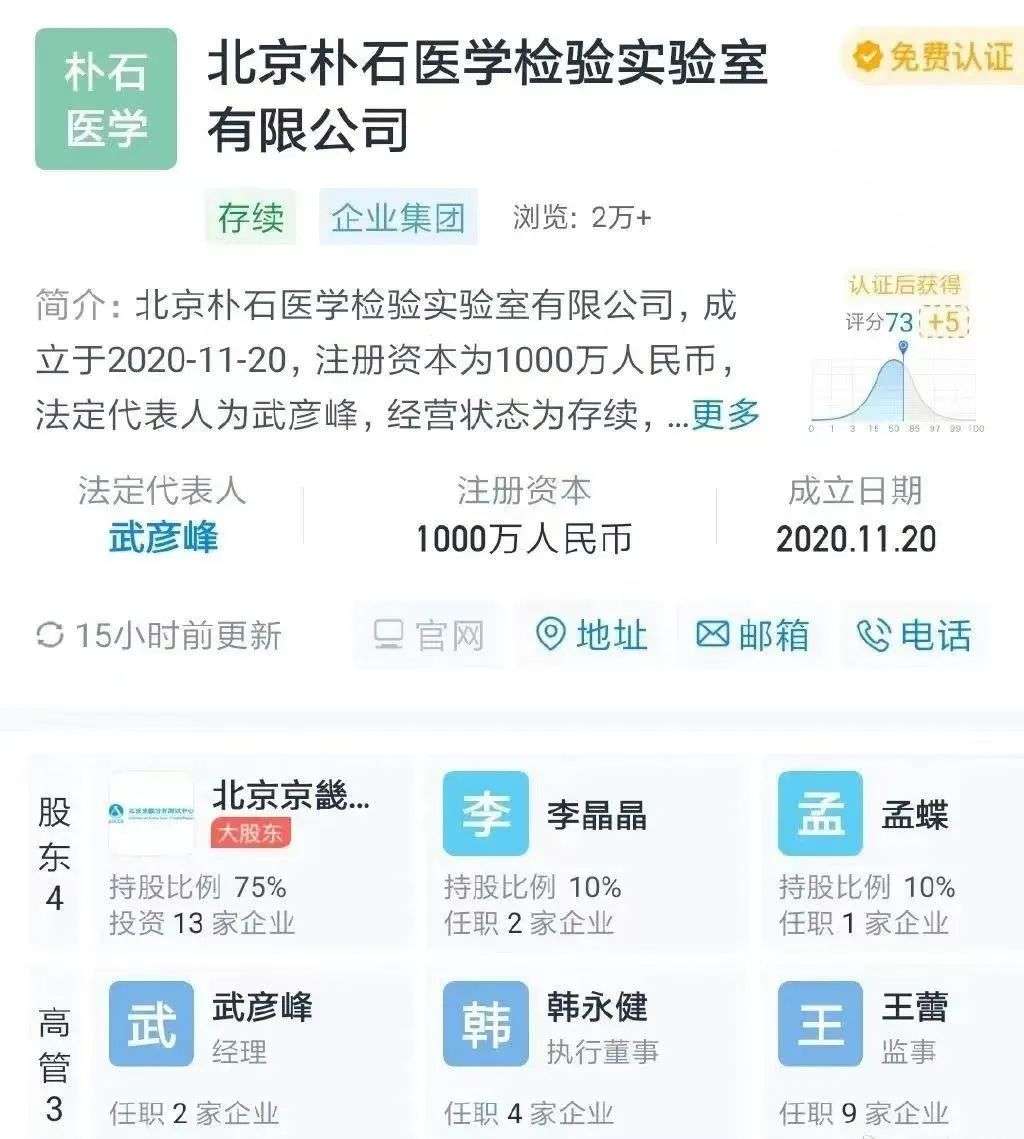Open the company 地址 (address)
Image resolution: width=1024 pixels, height=1139 pixels.
[x=592, y=635]
